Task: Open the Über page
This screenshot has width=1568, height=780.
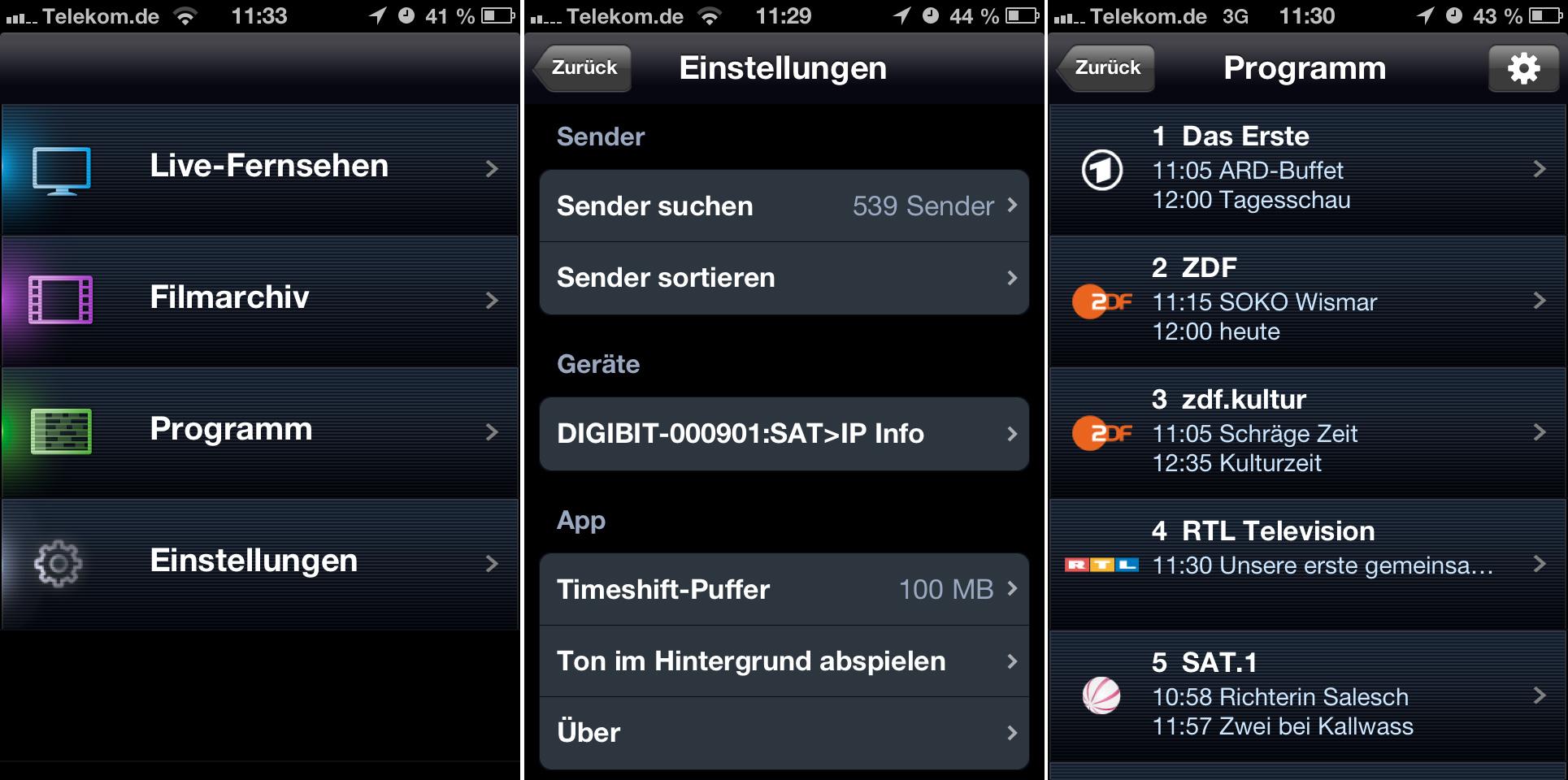Action: tap(784, 733)
